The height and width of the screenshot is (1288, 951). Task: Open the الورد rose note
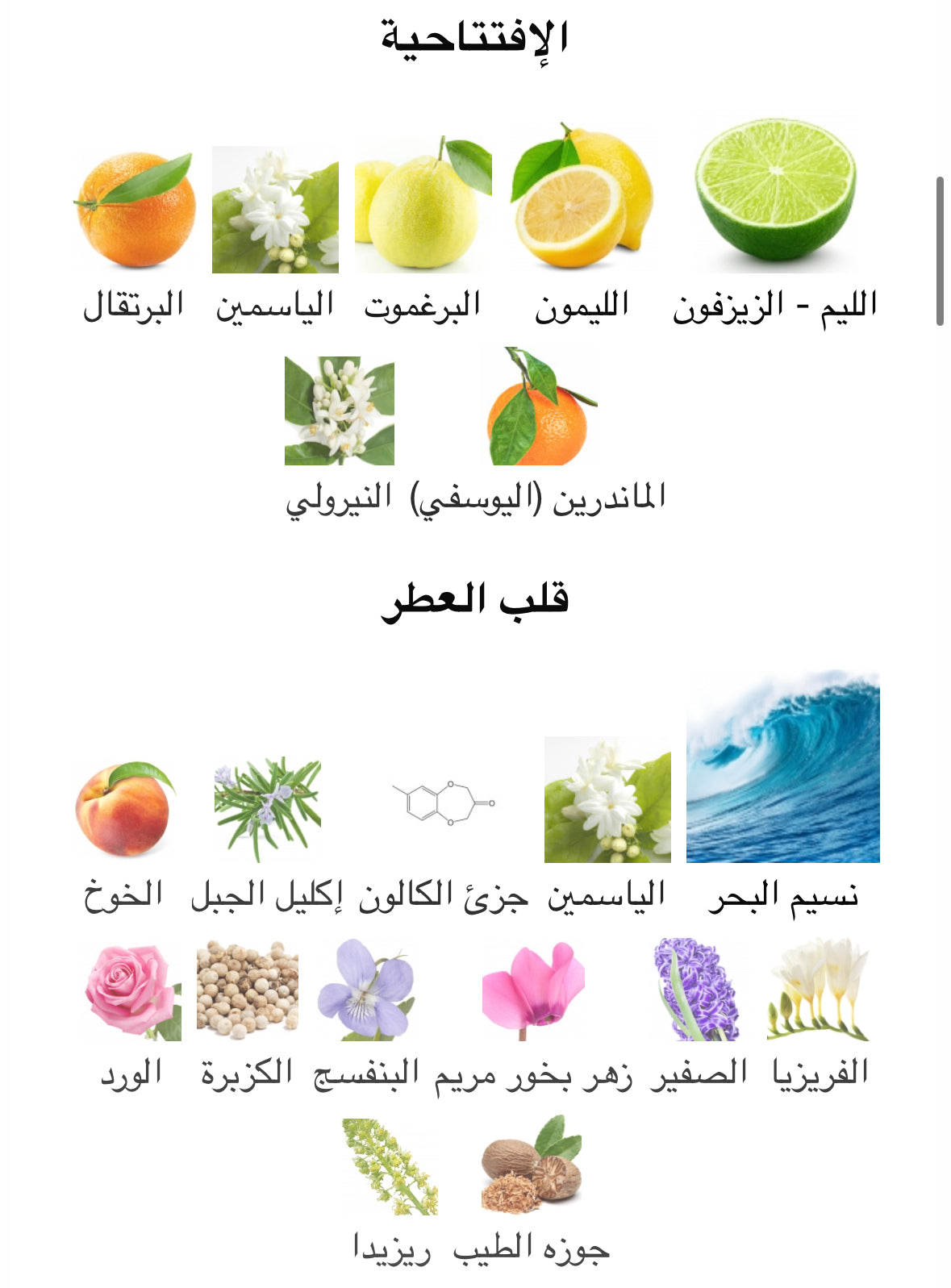[x=131, y=991]
